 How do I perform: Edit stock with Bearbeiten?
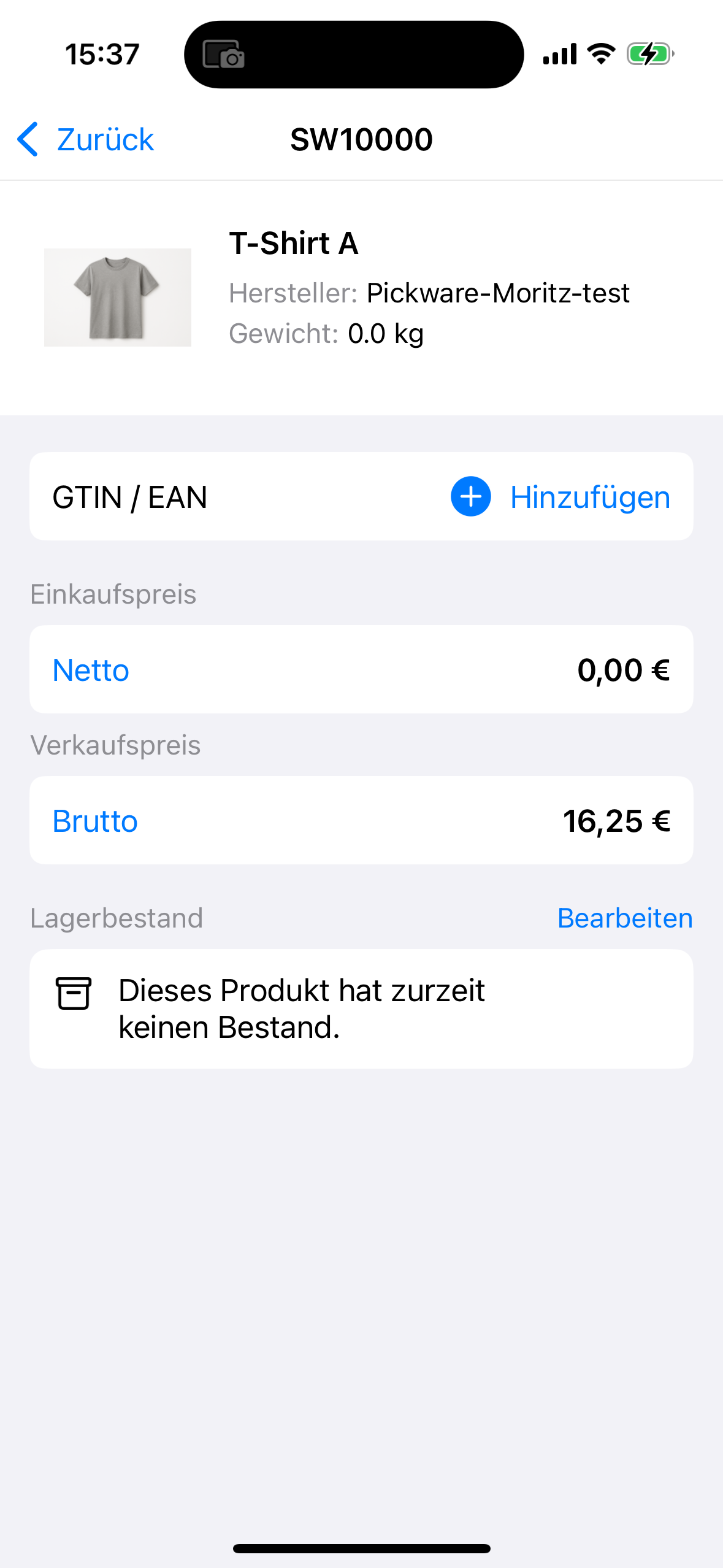click(624, 918)
